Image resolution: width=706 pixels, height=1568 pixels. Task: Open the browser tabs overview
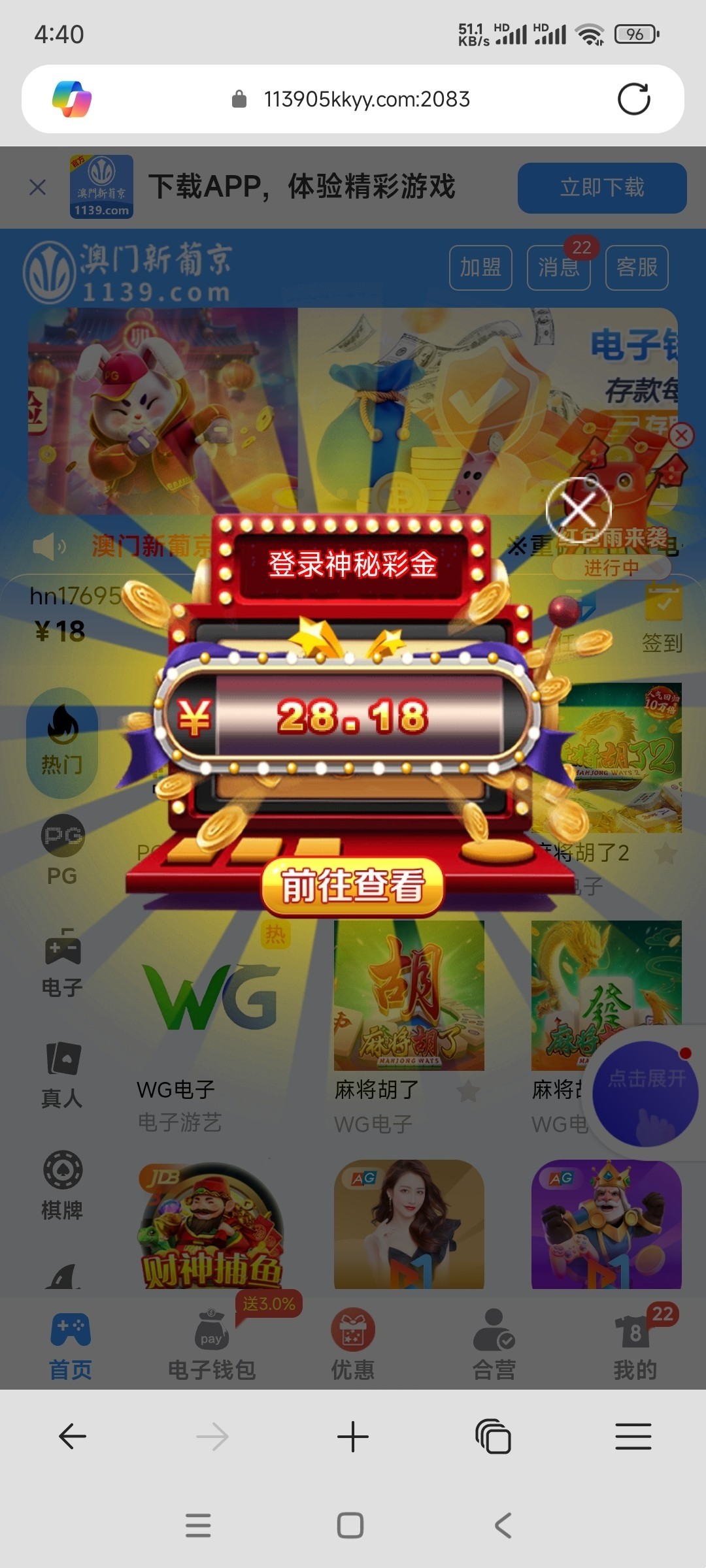pyautogui.click(x=494, y=1437)
